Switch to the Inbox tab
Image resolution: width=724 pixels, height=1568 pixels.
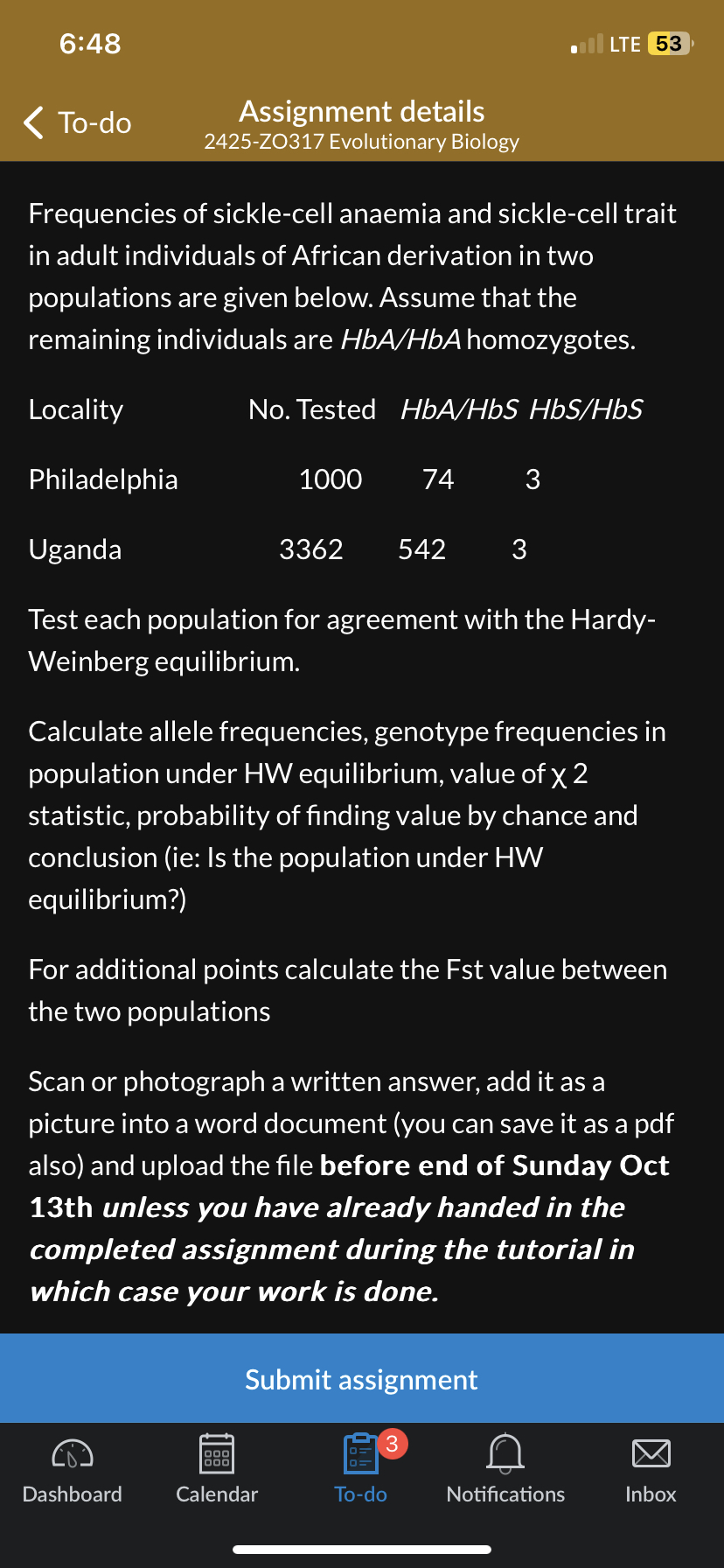click(651, 1470)
